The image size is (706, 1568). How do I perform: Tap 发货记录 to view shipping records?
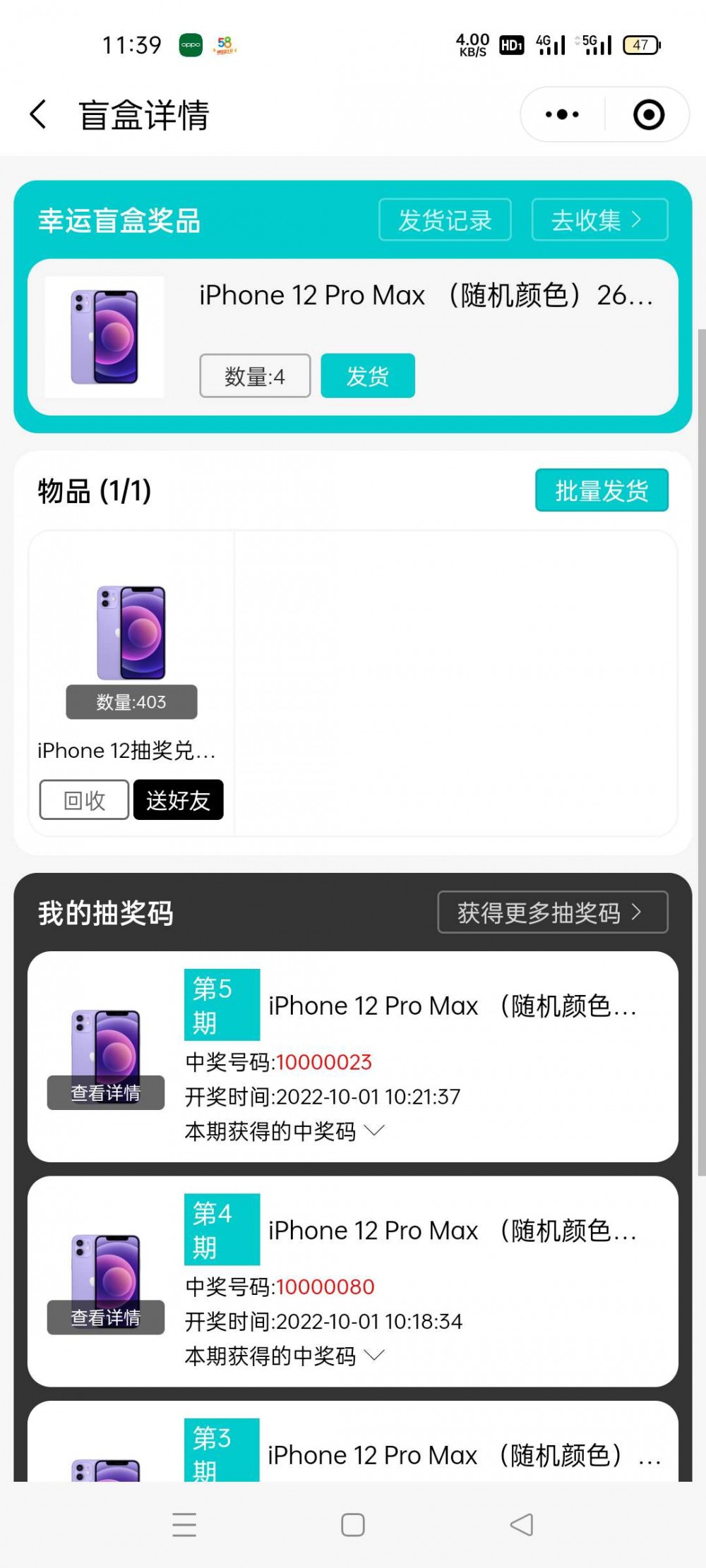[x=445, y=219]
